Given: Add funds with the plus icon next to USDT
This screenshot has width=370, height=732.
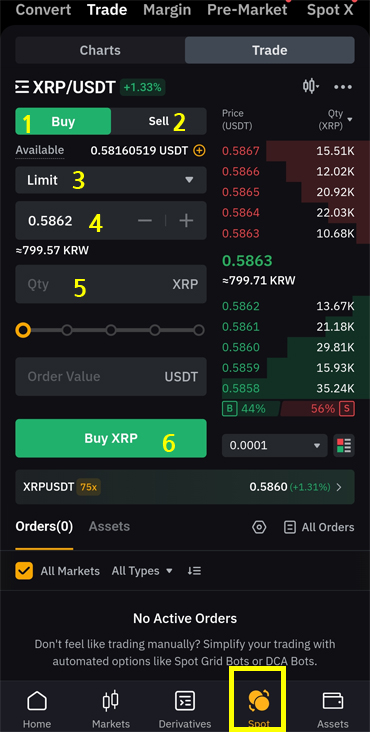Looking at the screenshot, I should [x=199, y=150].
